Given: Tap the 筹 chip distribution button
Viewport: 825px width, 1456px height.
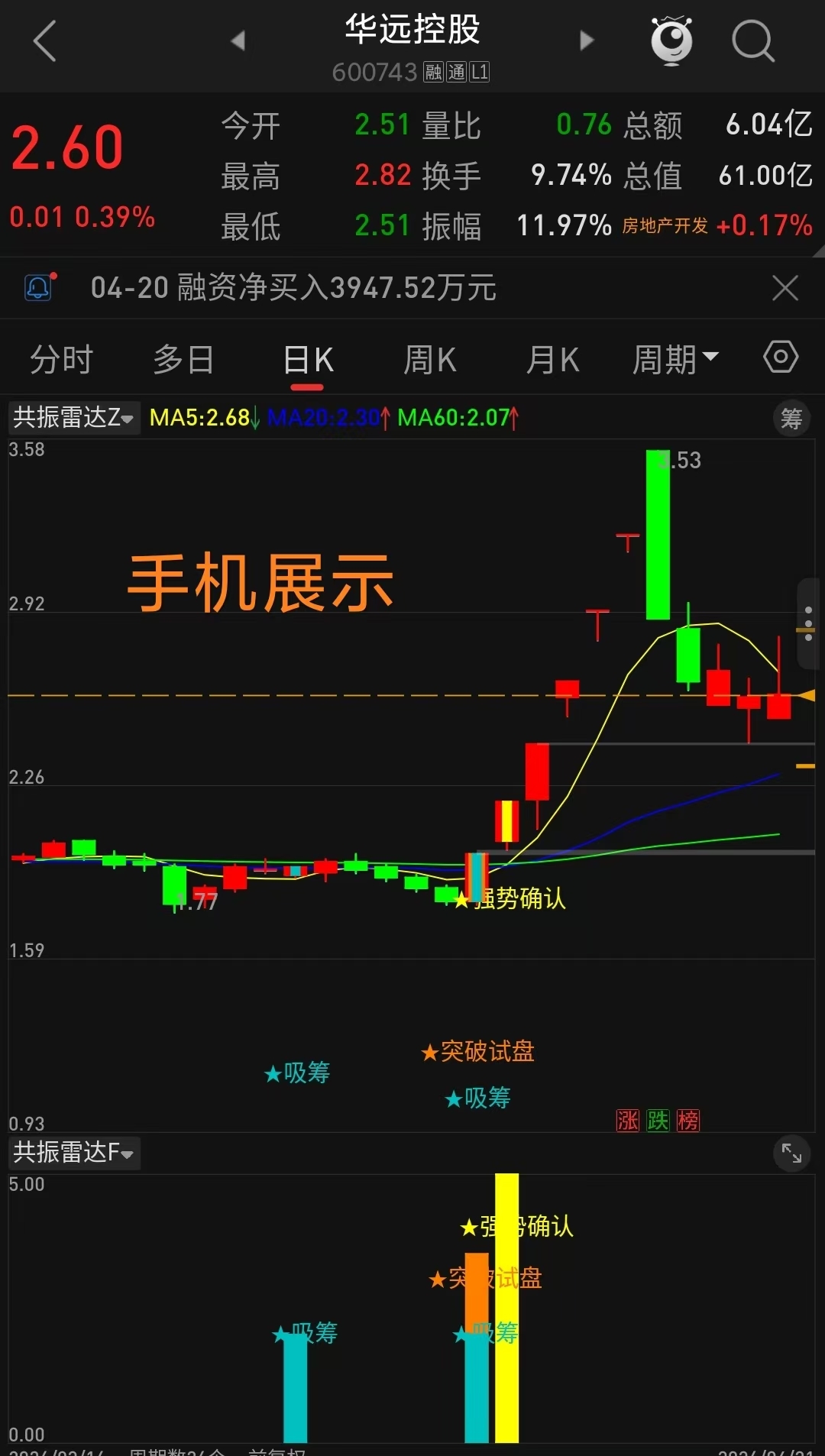Looking at the screenshot, I should pyautogui.click(x=791, y=418).
